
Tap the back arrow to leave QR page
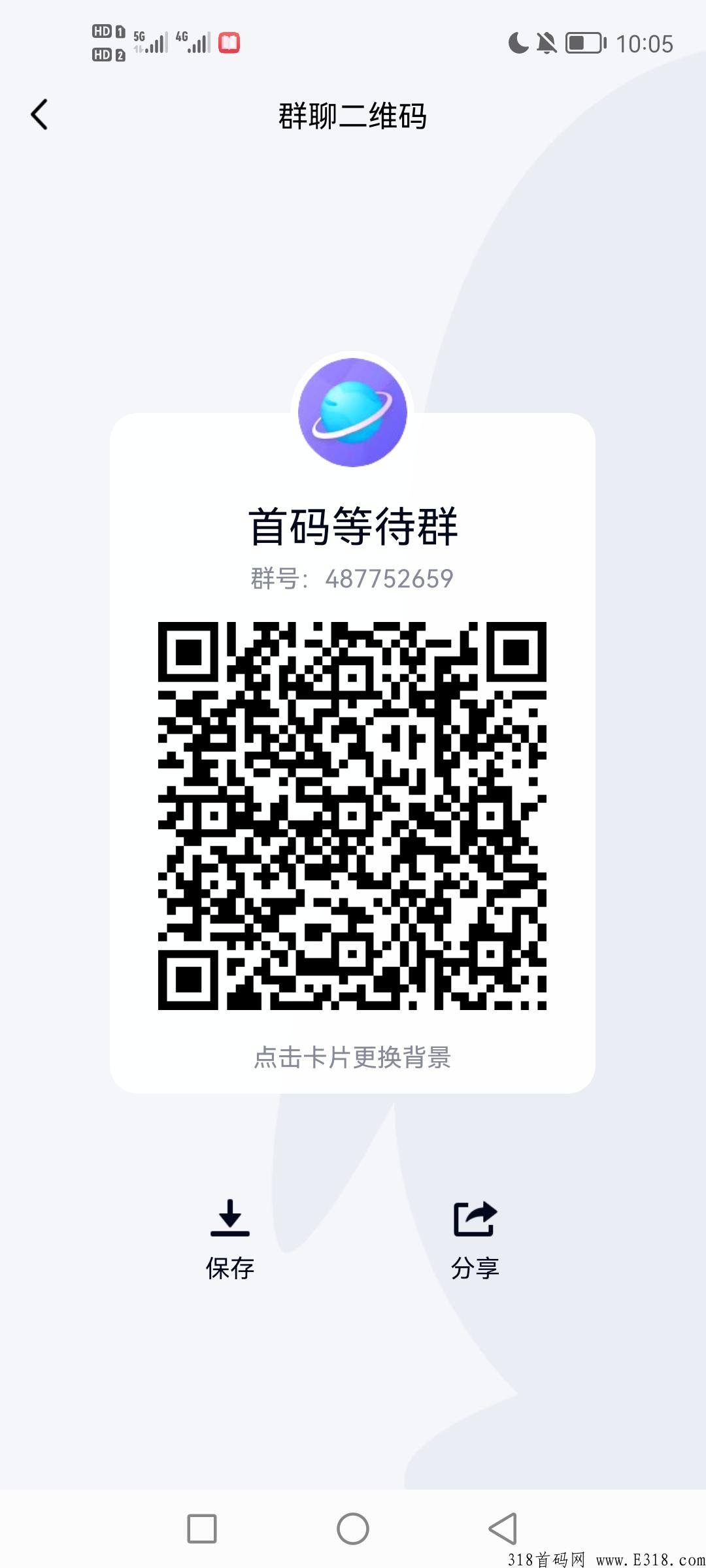tap(39, 114)
